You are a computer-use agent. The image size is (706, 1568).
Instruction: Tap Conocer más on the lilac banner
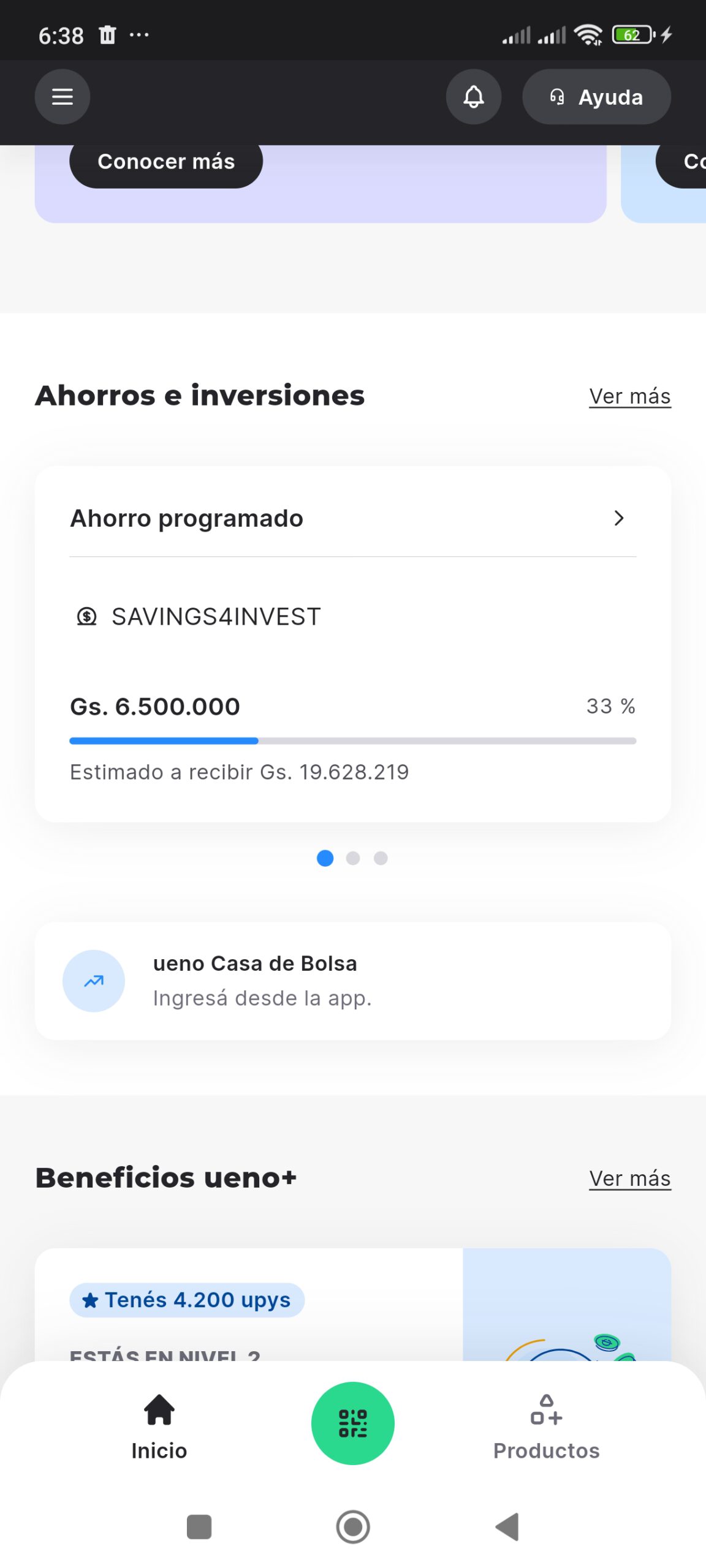pos(166,162)
